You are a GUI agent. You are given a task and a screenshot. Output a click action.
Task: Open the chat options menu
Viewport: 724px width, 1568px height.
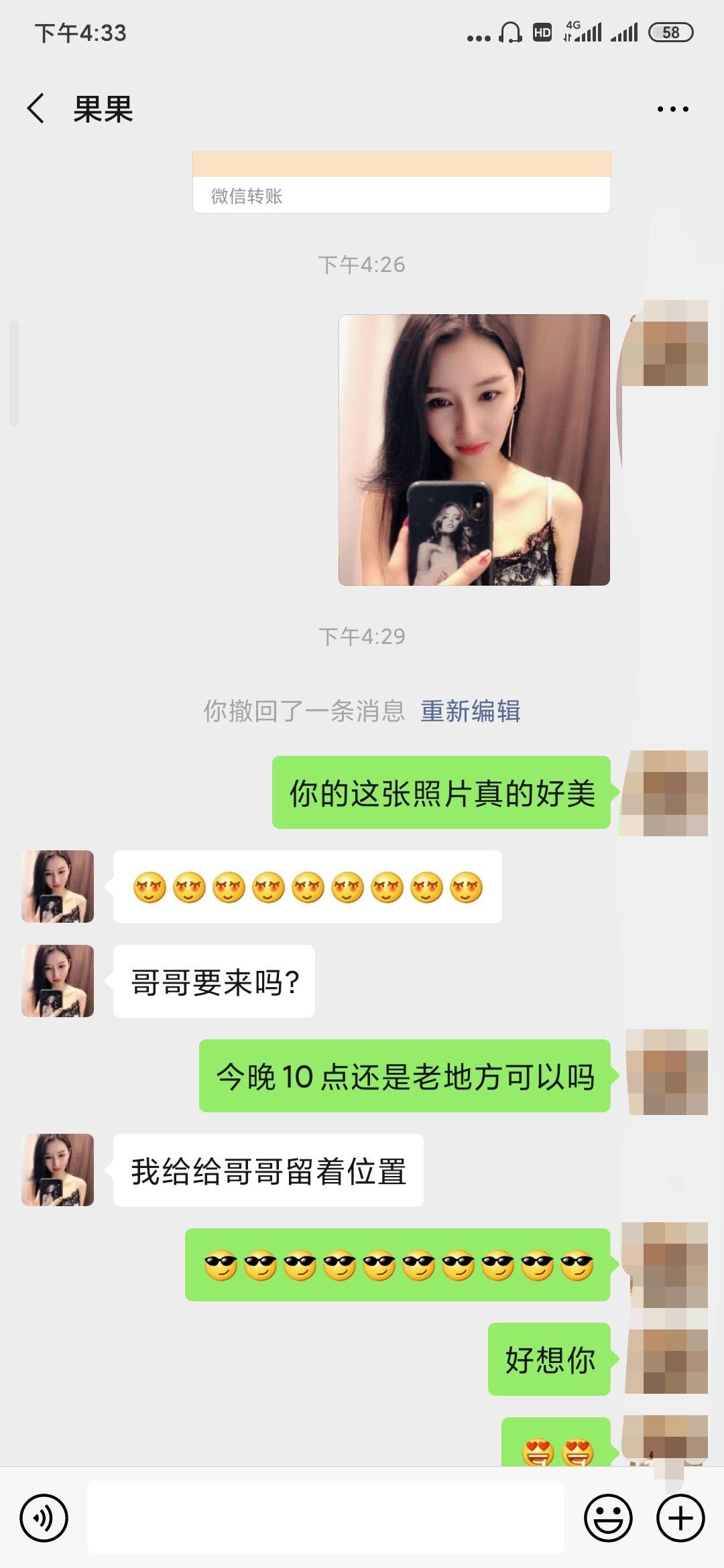[672, 109]
